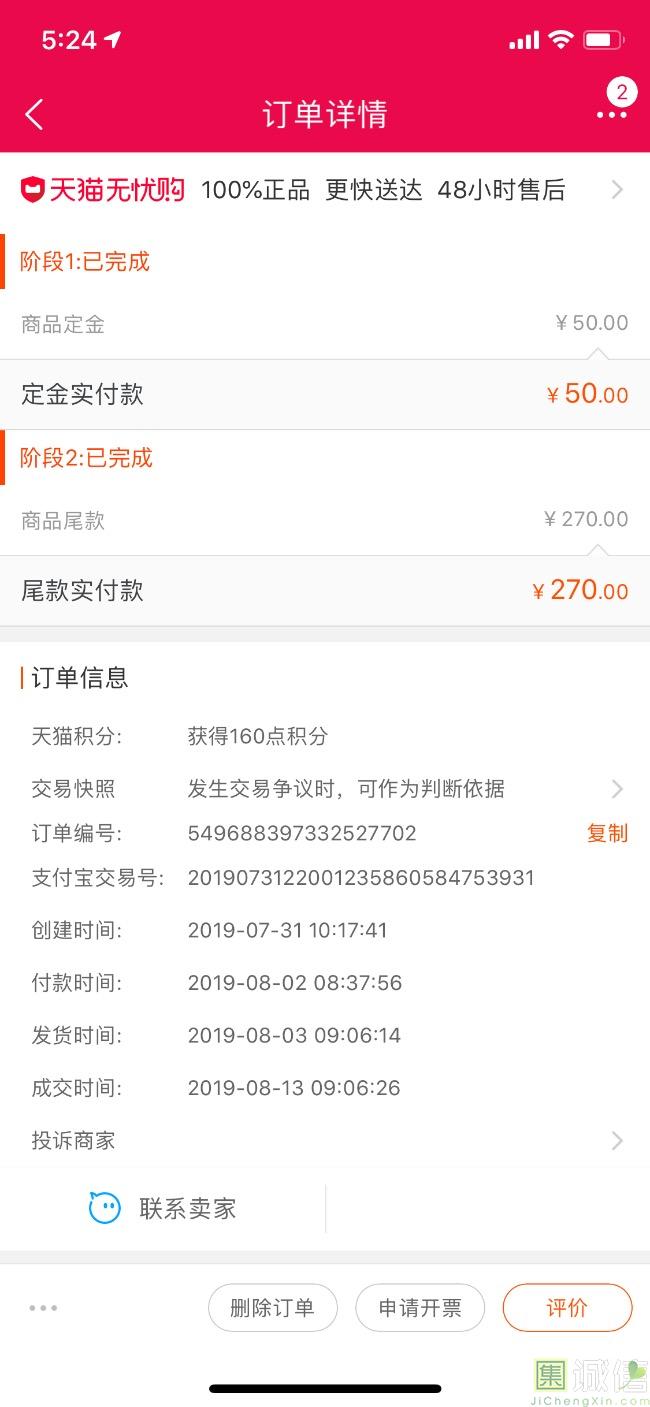This screenshot has width=650, height=1407.
Task: Request an invoice with 申请开票
Action: tap(420, 1308)
